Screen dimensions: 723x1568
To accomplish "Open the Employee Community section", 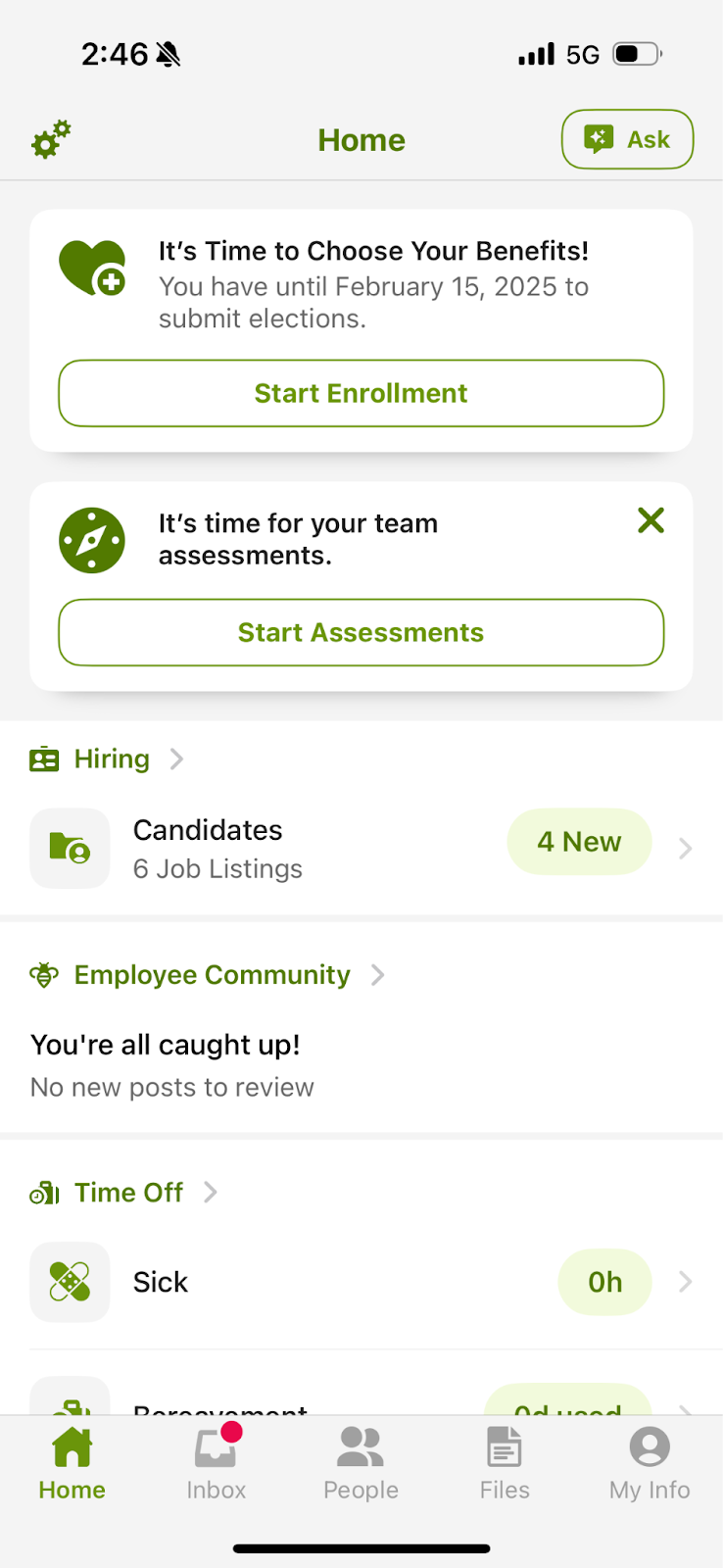I will 207,975.
